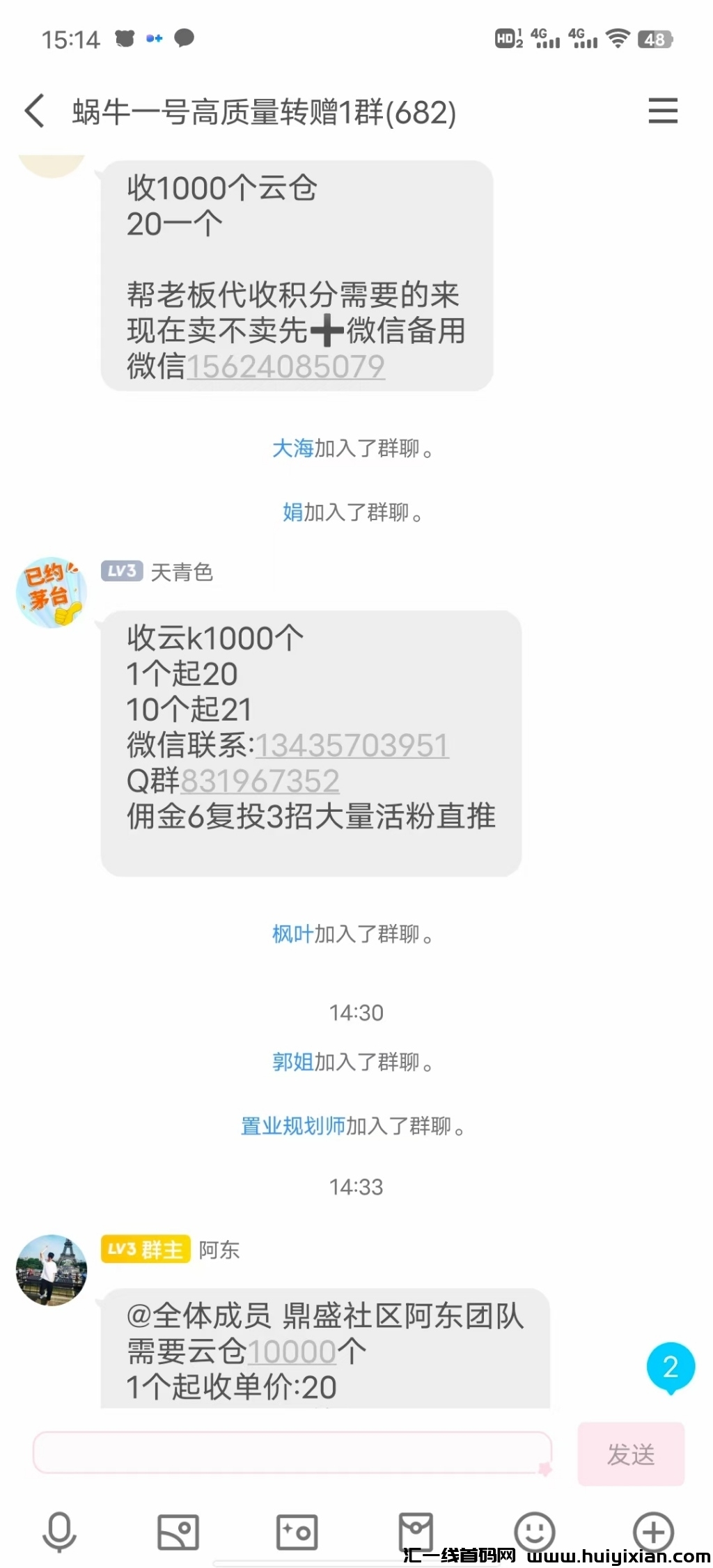Viewport: 713px width, 1568px height.
Task: Open the group settings hamburger menu
Action: point(662,111)
